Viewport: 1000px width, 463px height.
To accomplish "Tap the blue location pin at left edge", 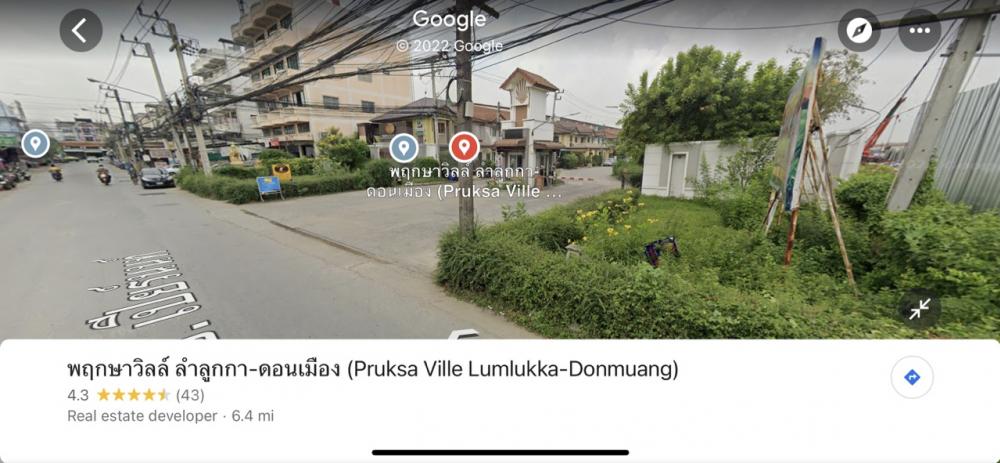I will pyautogui.click(x=35, y=143).
